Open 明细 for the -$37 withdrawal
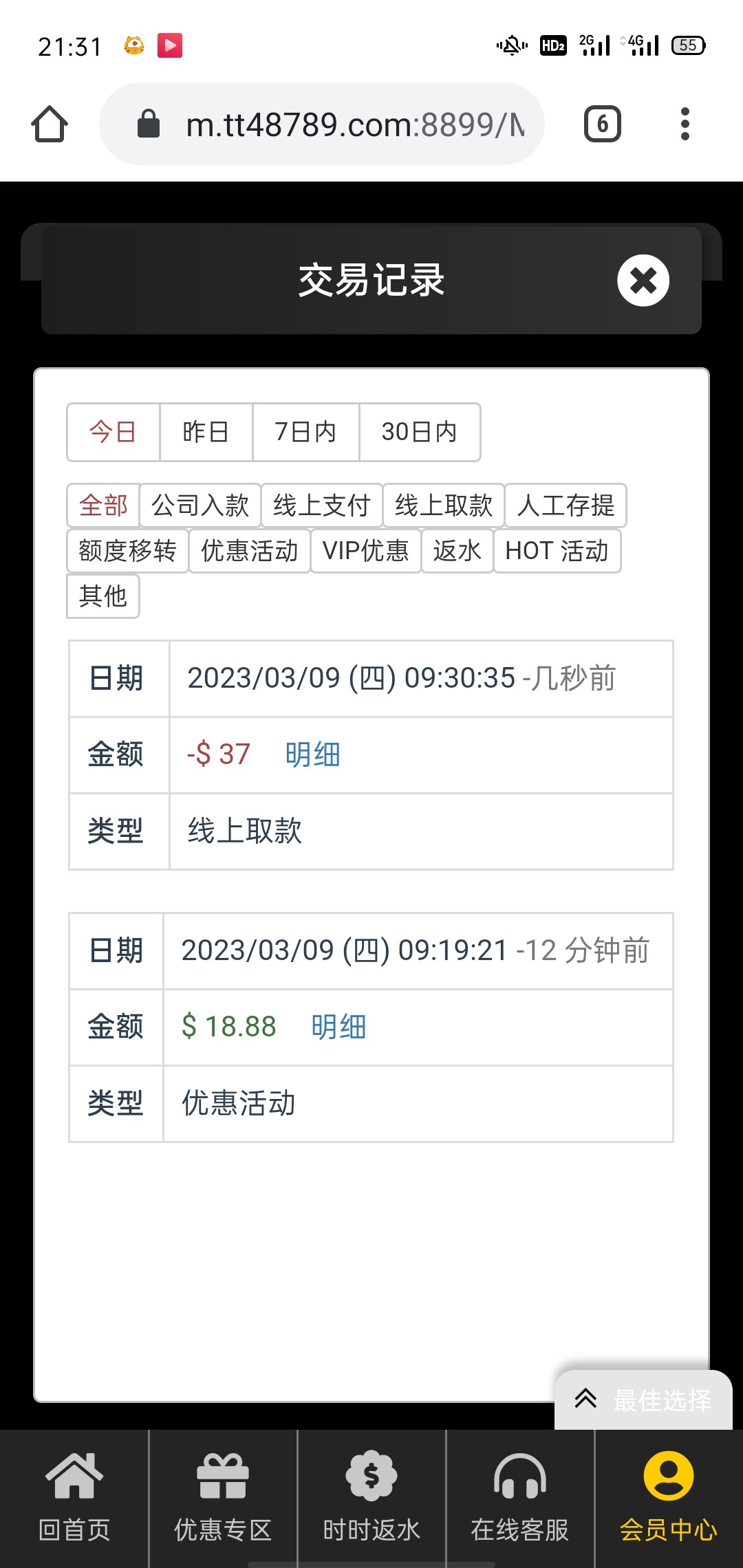743x1568 pixels. (x=312, y=754)
